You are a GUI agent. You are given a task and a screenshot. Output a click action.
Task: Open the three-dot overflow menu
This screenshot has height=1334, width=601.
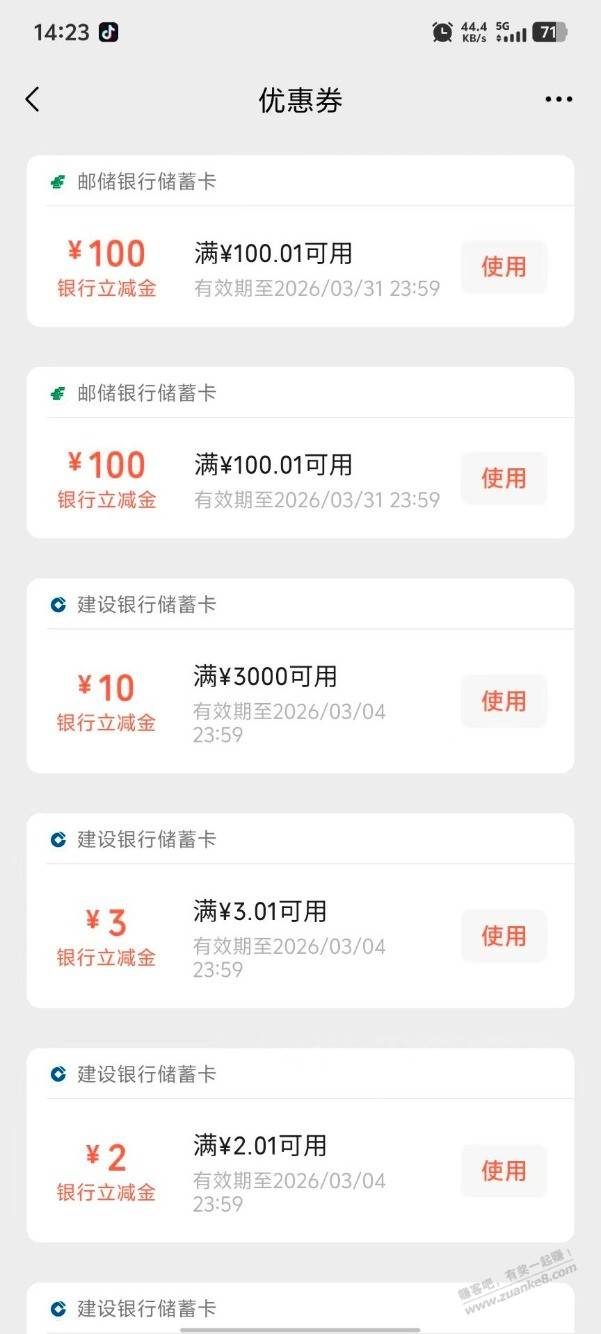point(558,99)
